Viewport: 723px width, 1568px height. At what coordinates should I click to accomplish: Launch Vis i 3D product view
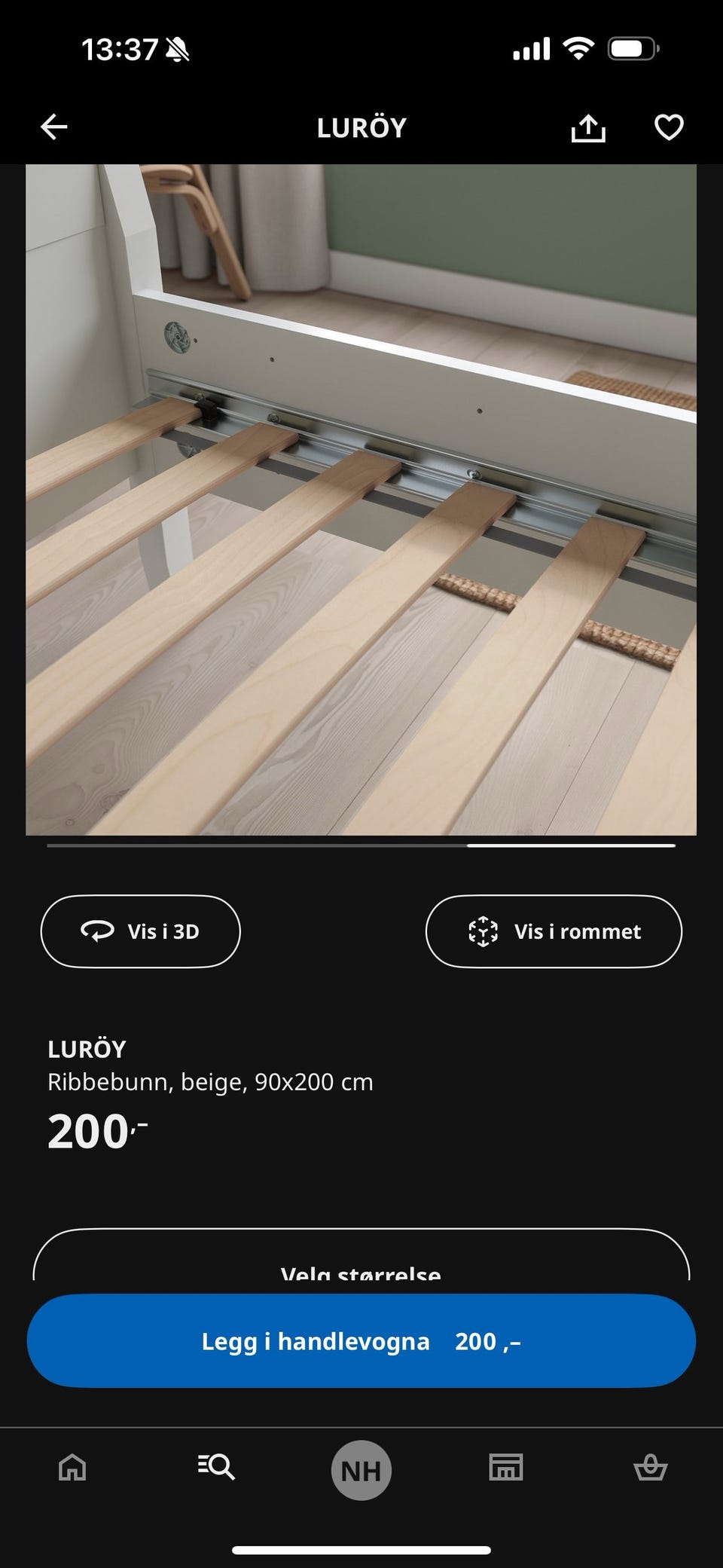pos(140,931)
